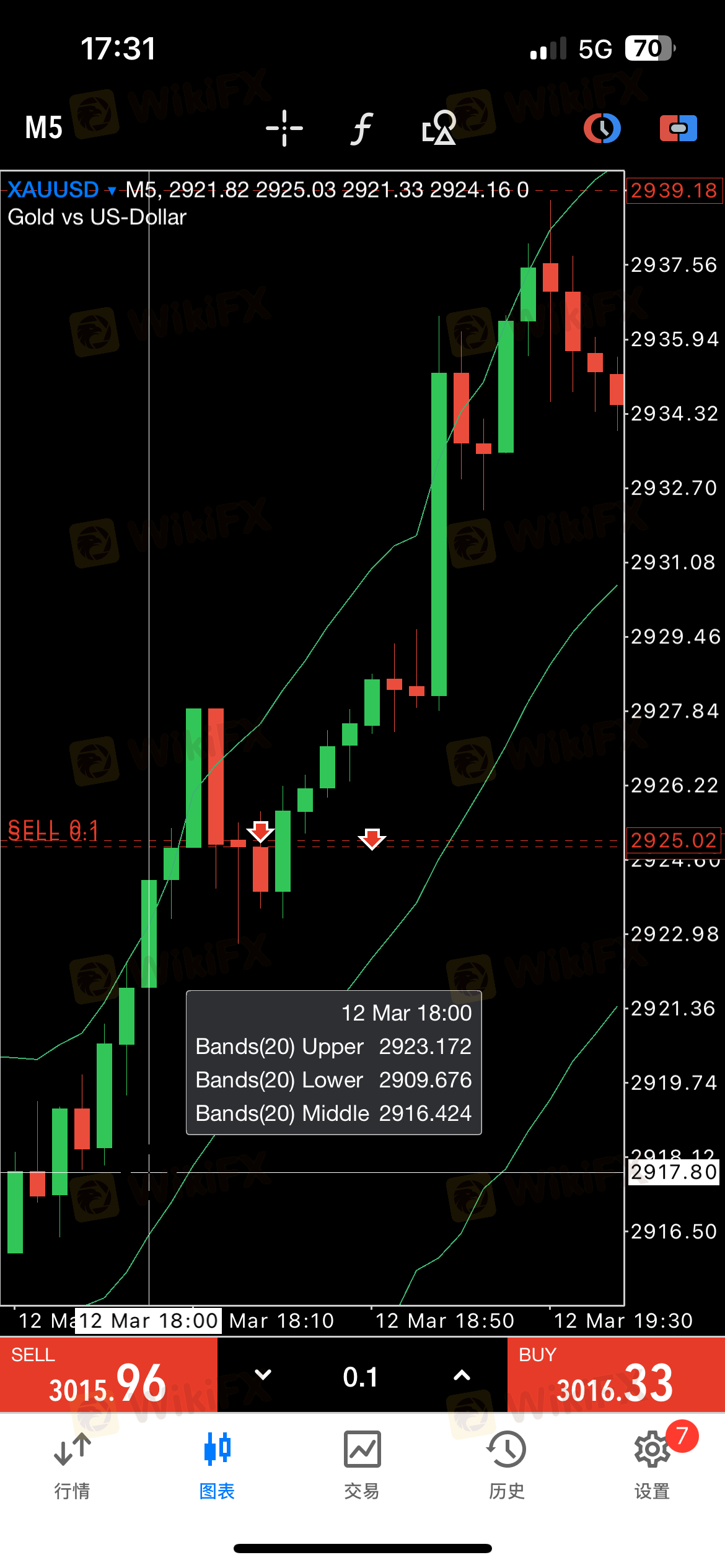Open the indicators function menu

(362, 128)
